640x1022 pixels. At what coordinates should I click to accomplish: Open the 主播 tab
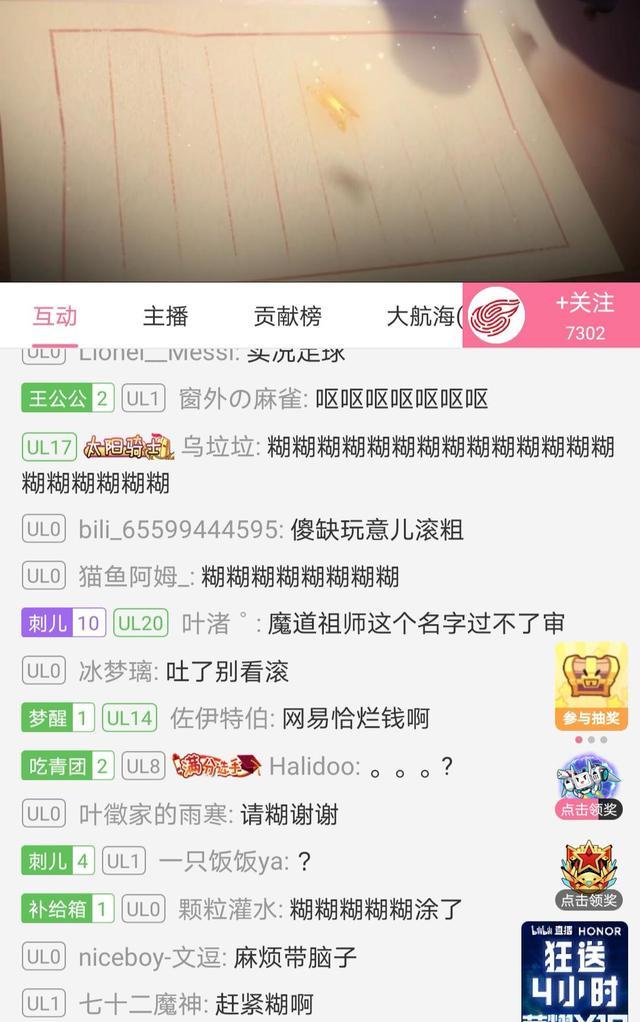pyautogui.click(x=165, y=317)
